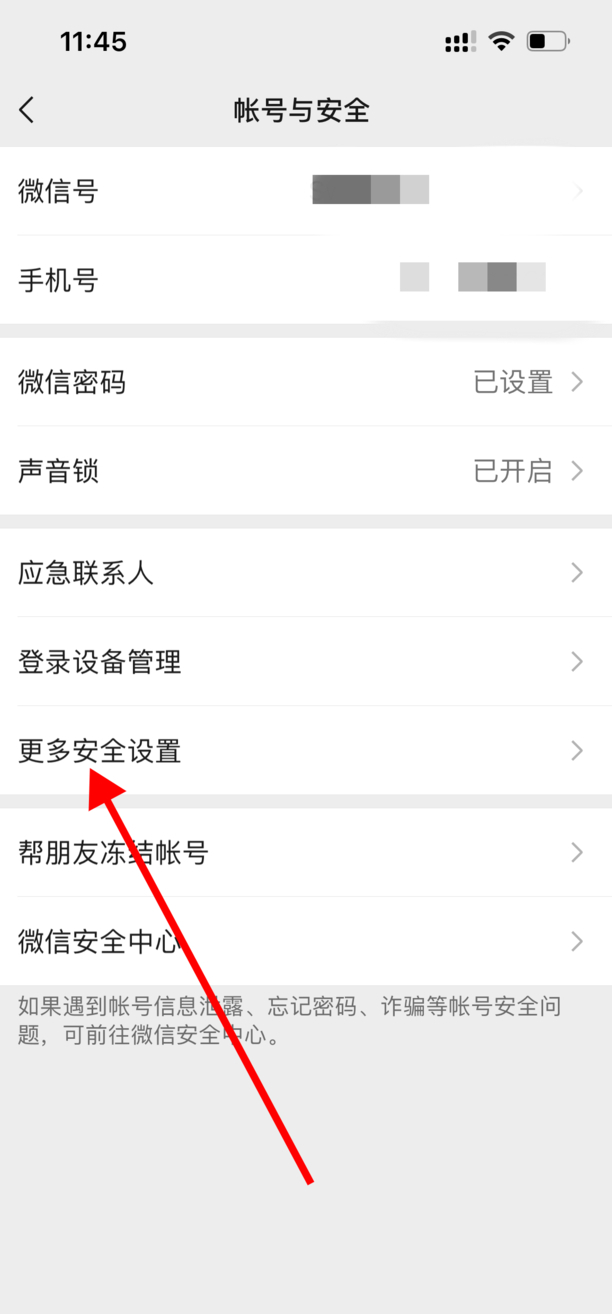Go back from 帐号与安全 page
612x1314 pixels.
tap(27, 110)
